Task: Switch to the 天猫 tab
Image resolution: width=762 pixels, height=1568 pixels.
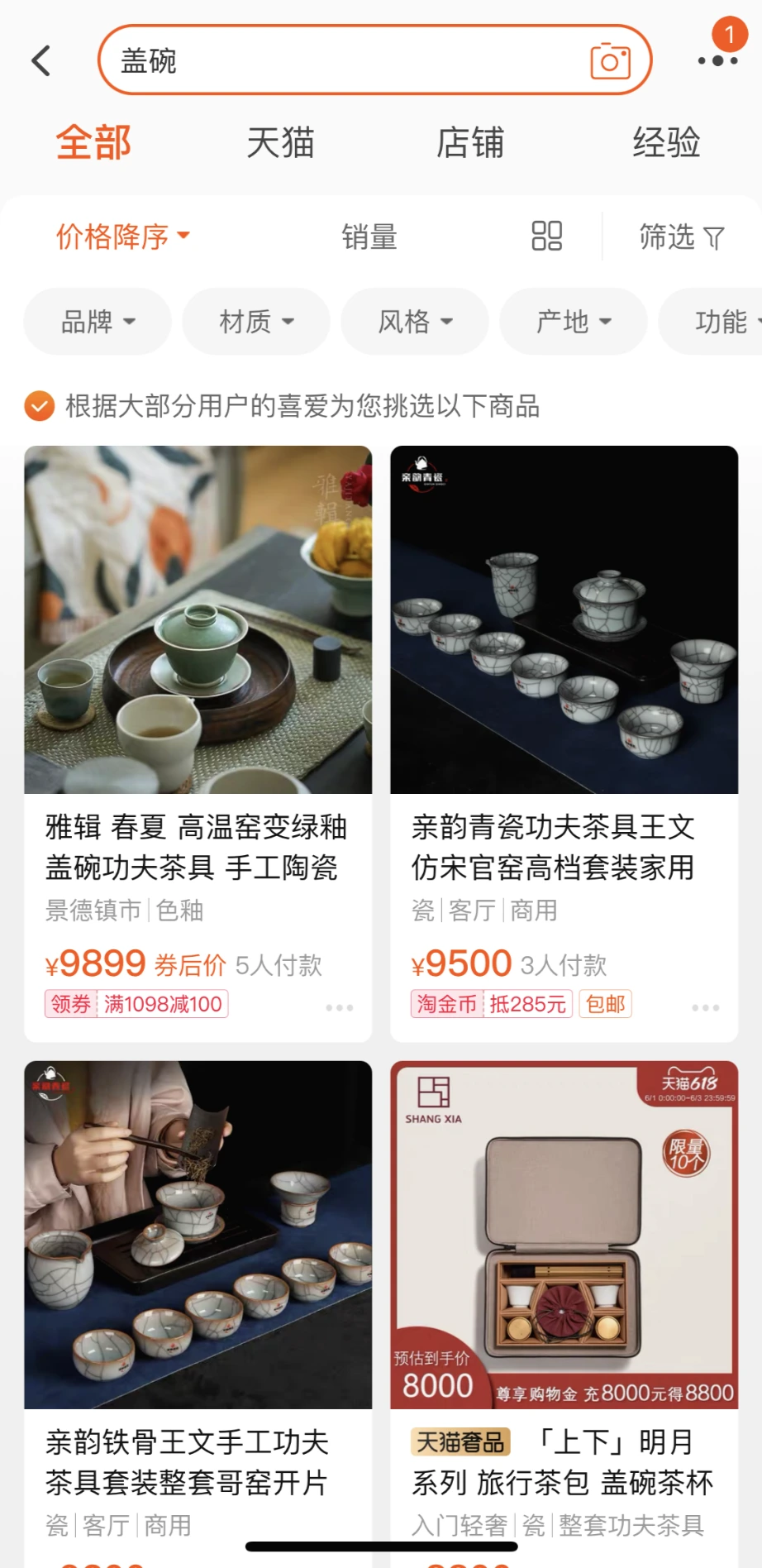Action: (281, 142)
